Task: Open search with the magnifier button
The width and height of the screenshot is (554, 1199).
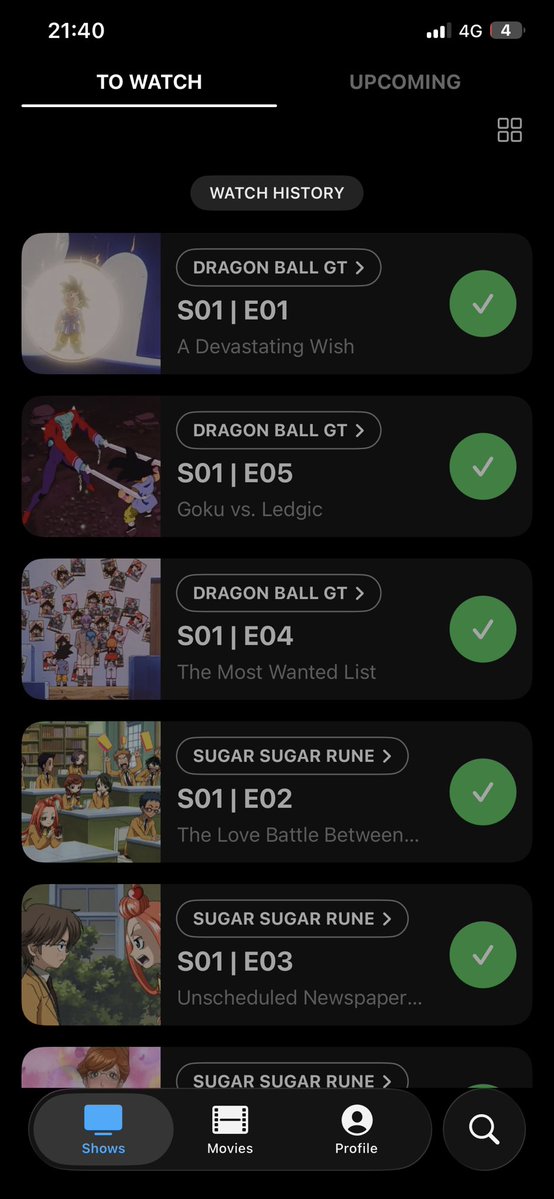Action: [x=484, y=1129]
